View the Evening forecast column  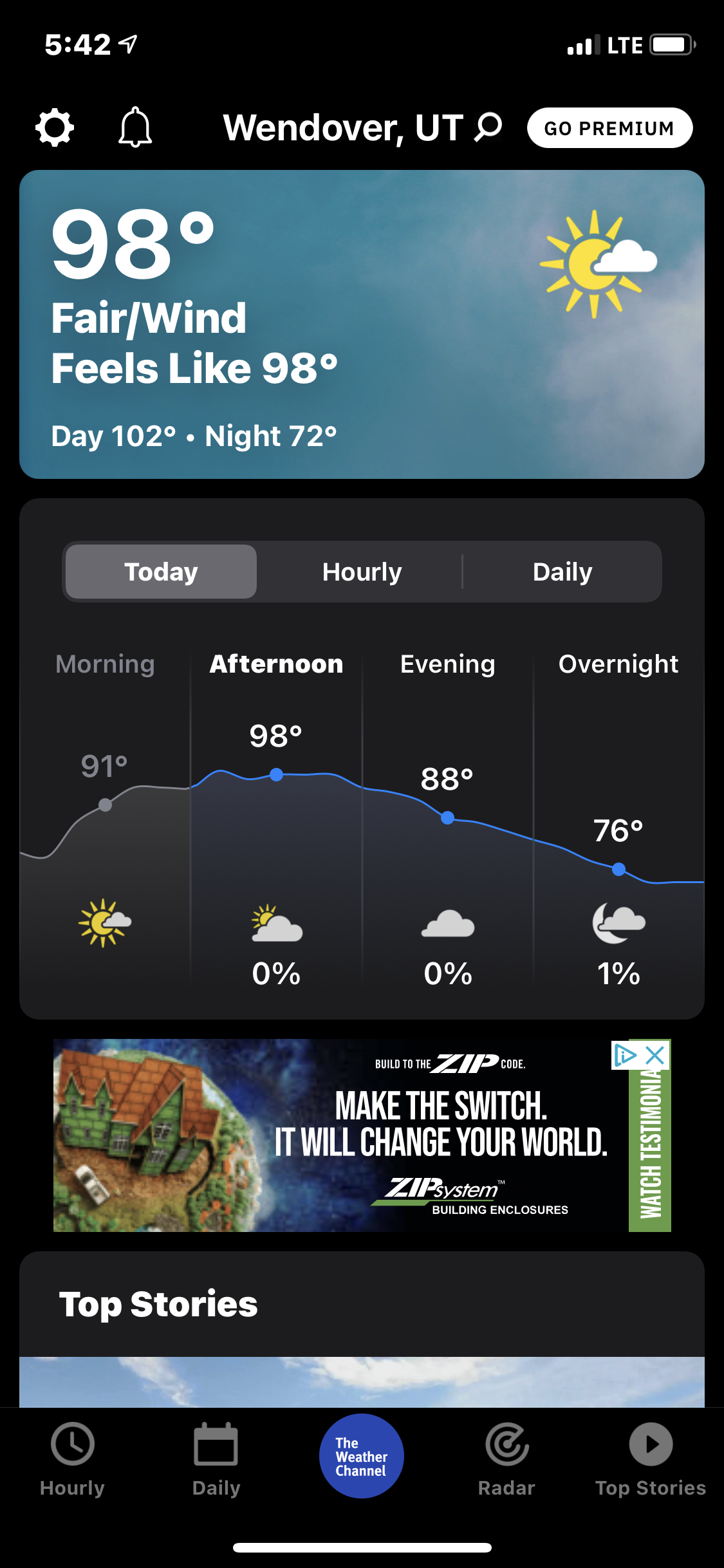point(447,817)
